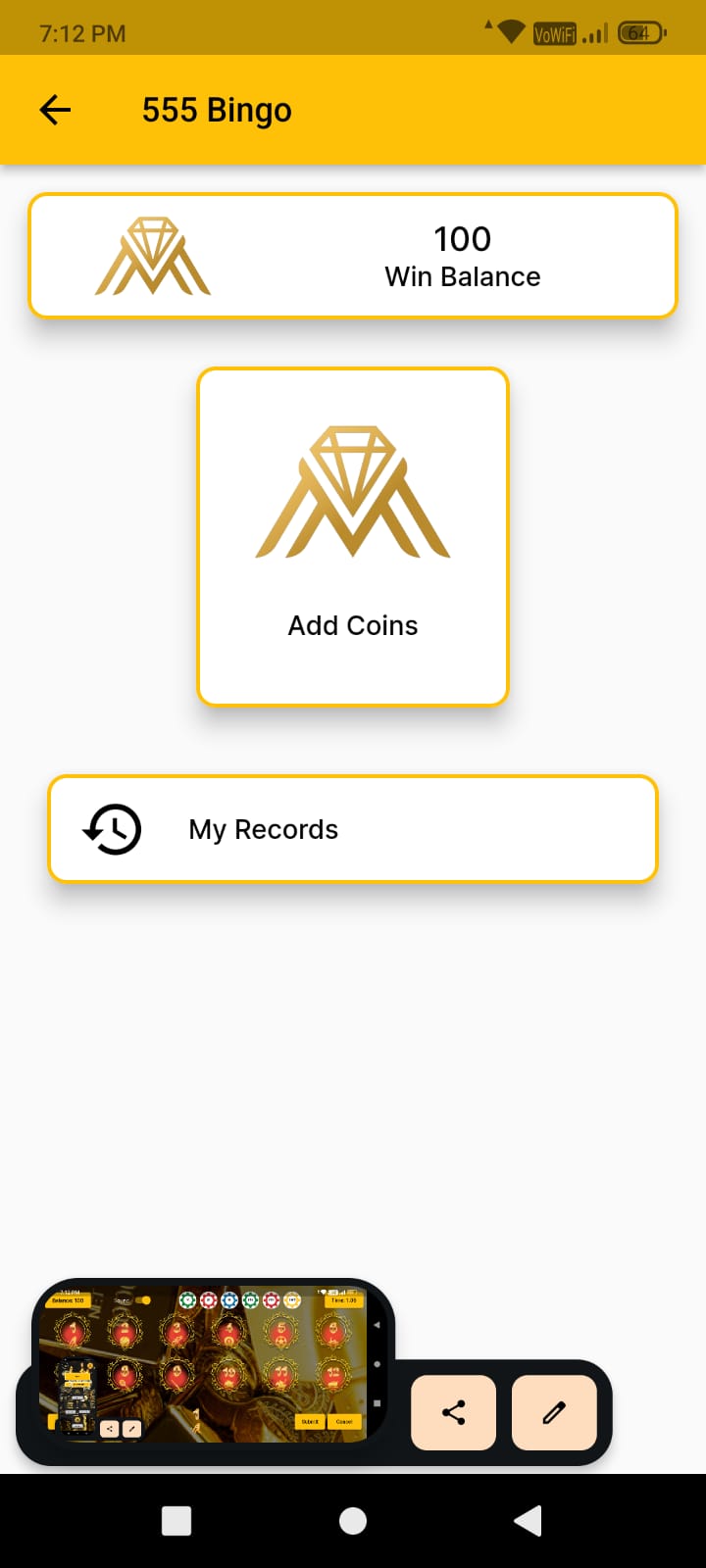Screen dimensions: 706x1568
Task: Go back from 555 Bingo screen
Action: coord(56,110)
